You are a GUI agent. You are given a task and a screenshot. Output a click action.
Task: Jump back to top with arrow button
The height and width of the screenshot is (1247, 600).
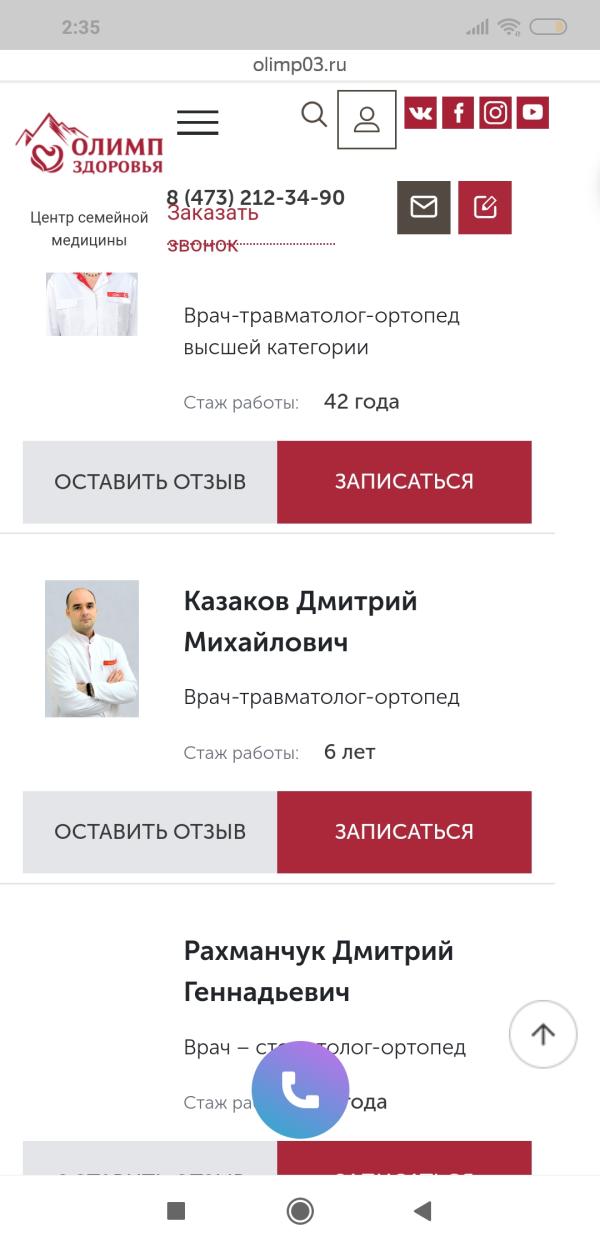coord(543,1035)
